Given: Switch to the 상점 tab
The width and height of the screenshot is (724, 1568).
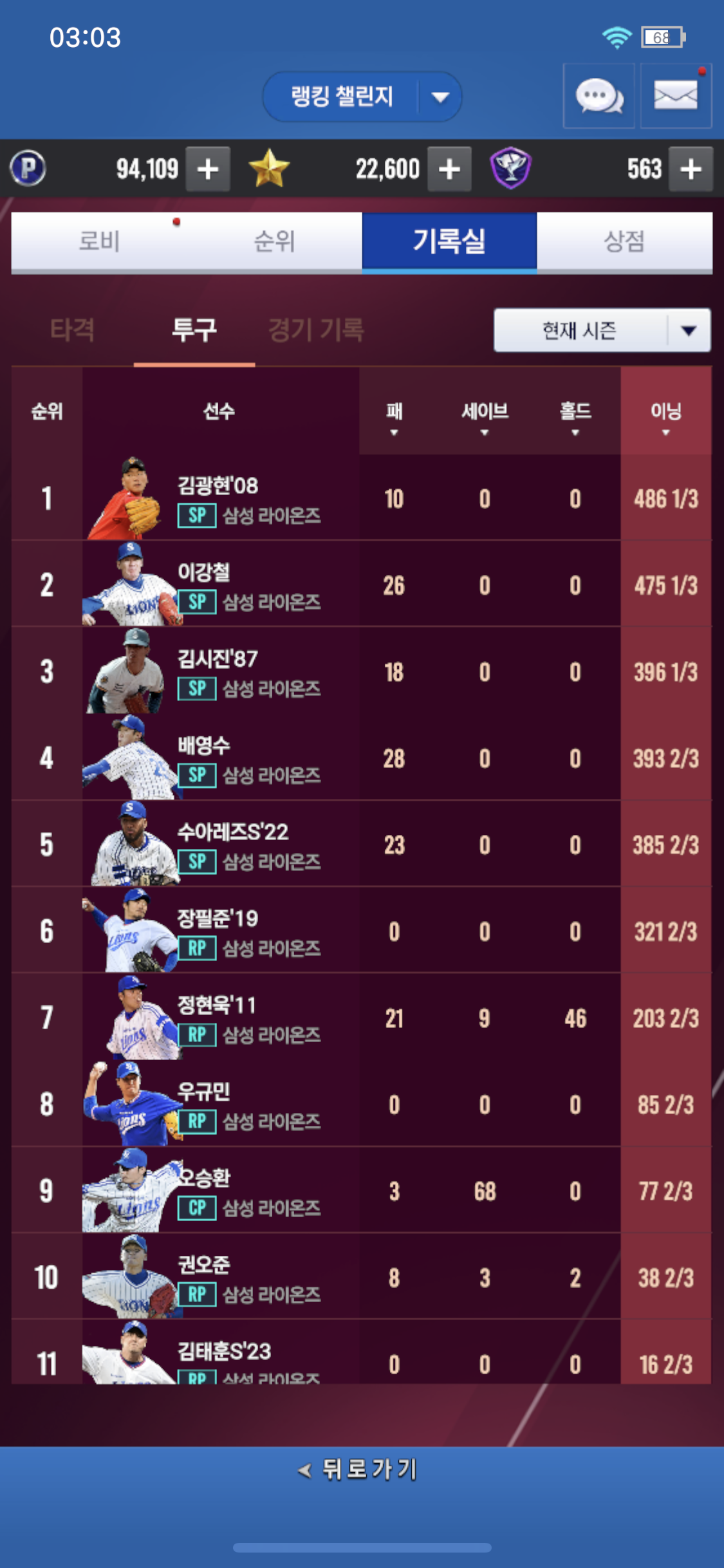Looking at the screenshot, I should 624,241.
